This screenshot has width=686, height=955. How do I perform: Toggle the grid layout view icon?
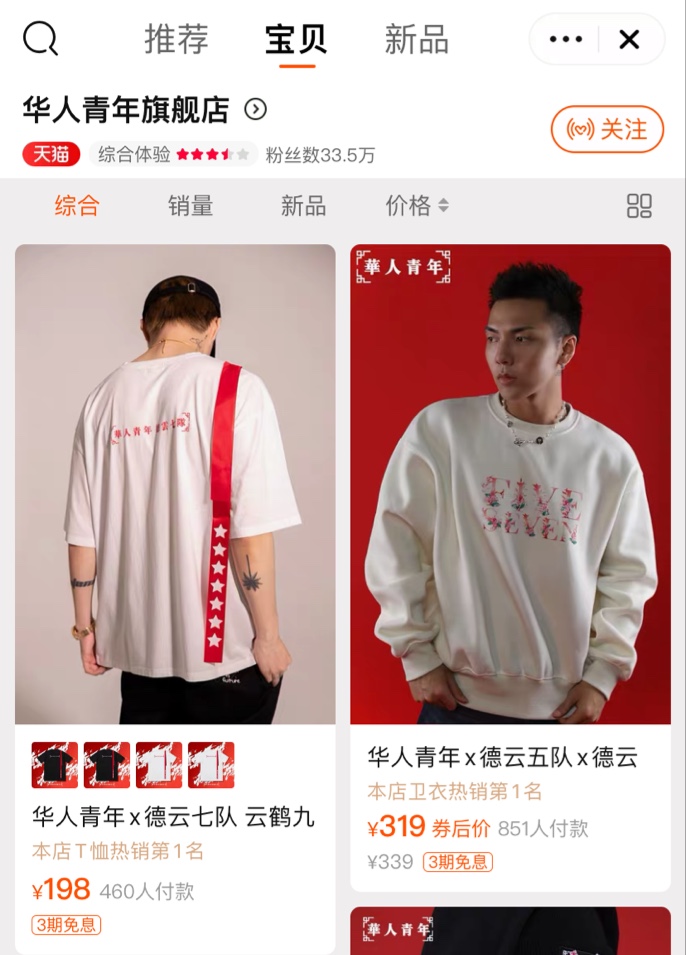(639, 206)
